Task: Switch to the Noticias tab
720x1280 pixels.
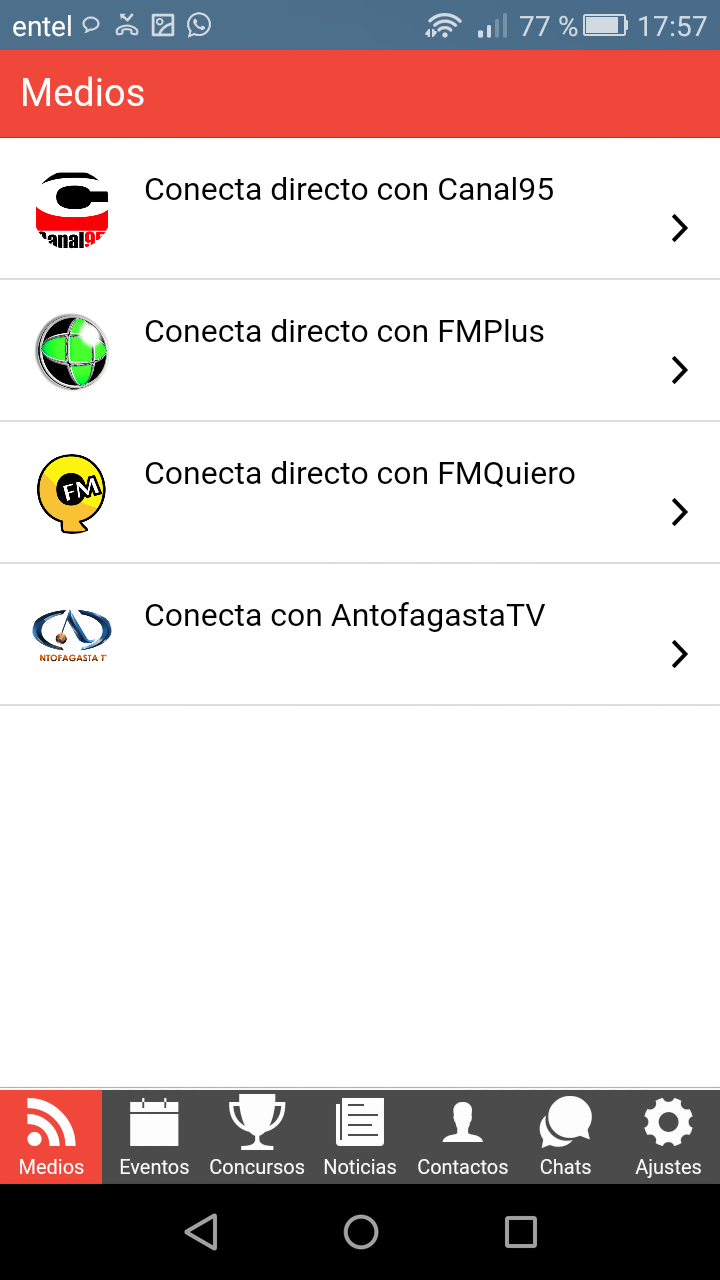Action: coord(360,1137)
